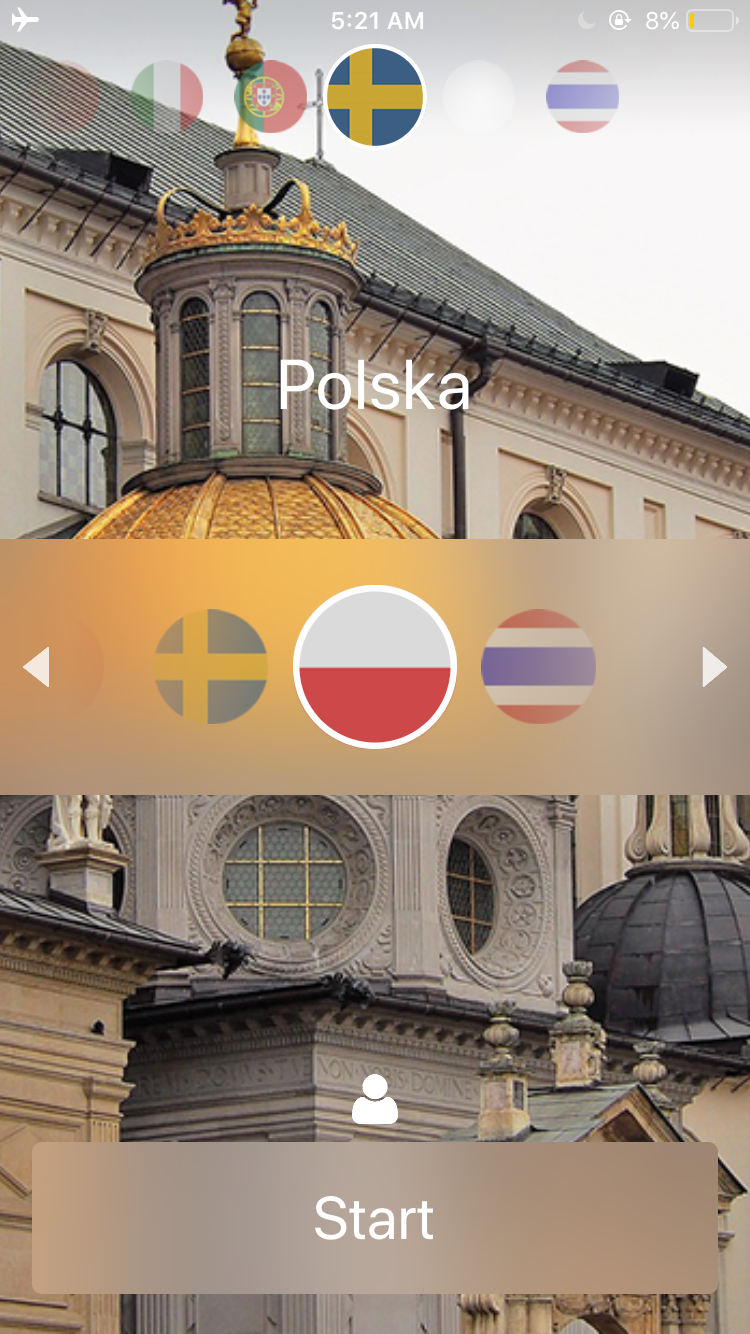Pick the Italy flag in the top row
The height and width of the screenshot is (1334, 750).
click(x=167, y=97)
